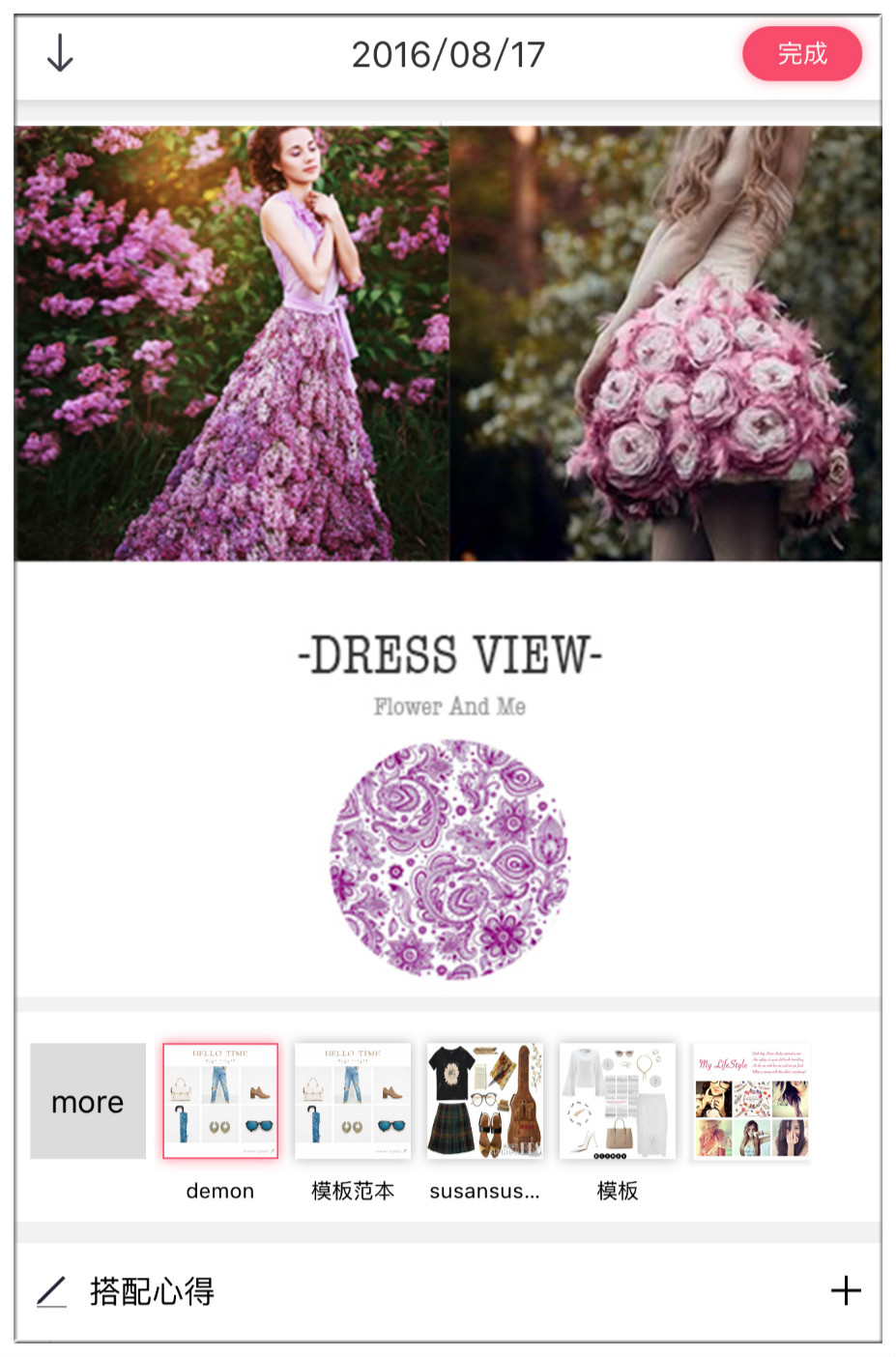Tap the left flower dress photo

tap(232, 343)
